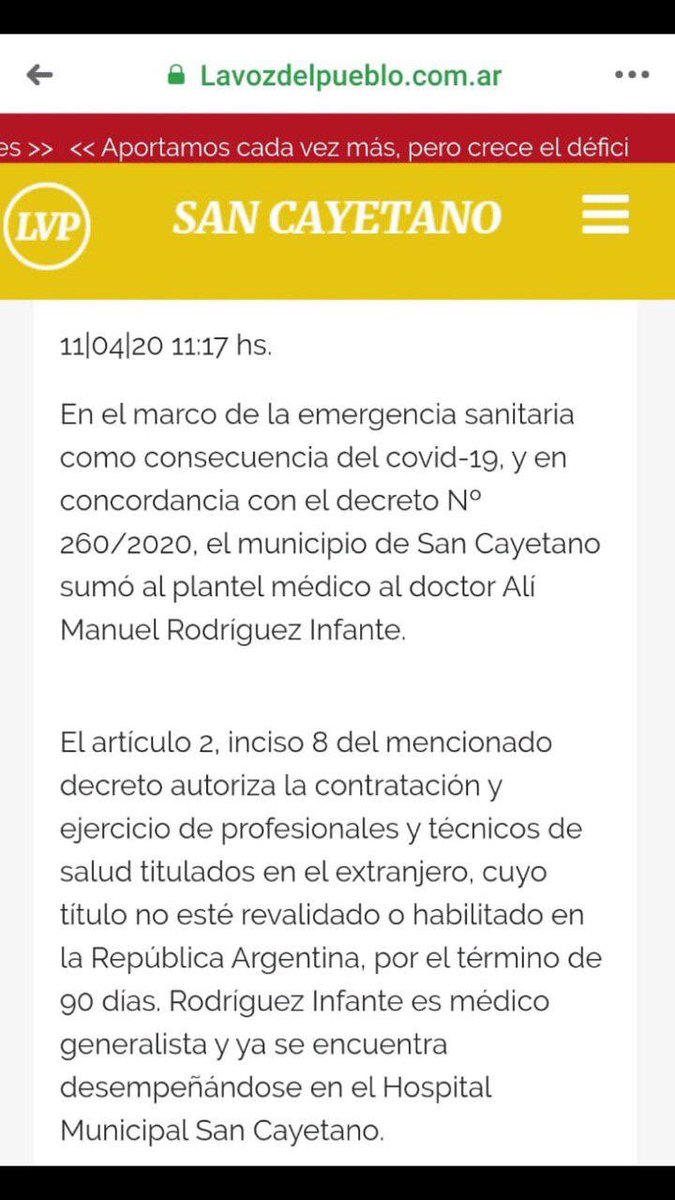Open the scrolling headline about el déficit
Viewport: 675px width, 1200px height.
click(351, 148)
